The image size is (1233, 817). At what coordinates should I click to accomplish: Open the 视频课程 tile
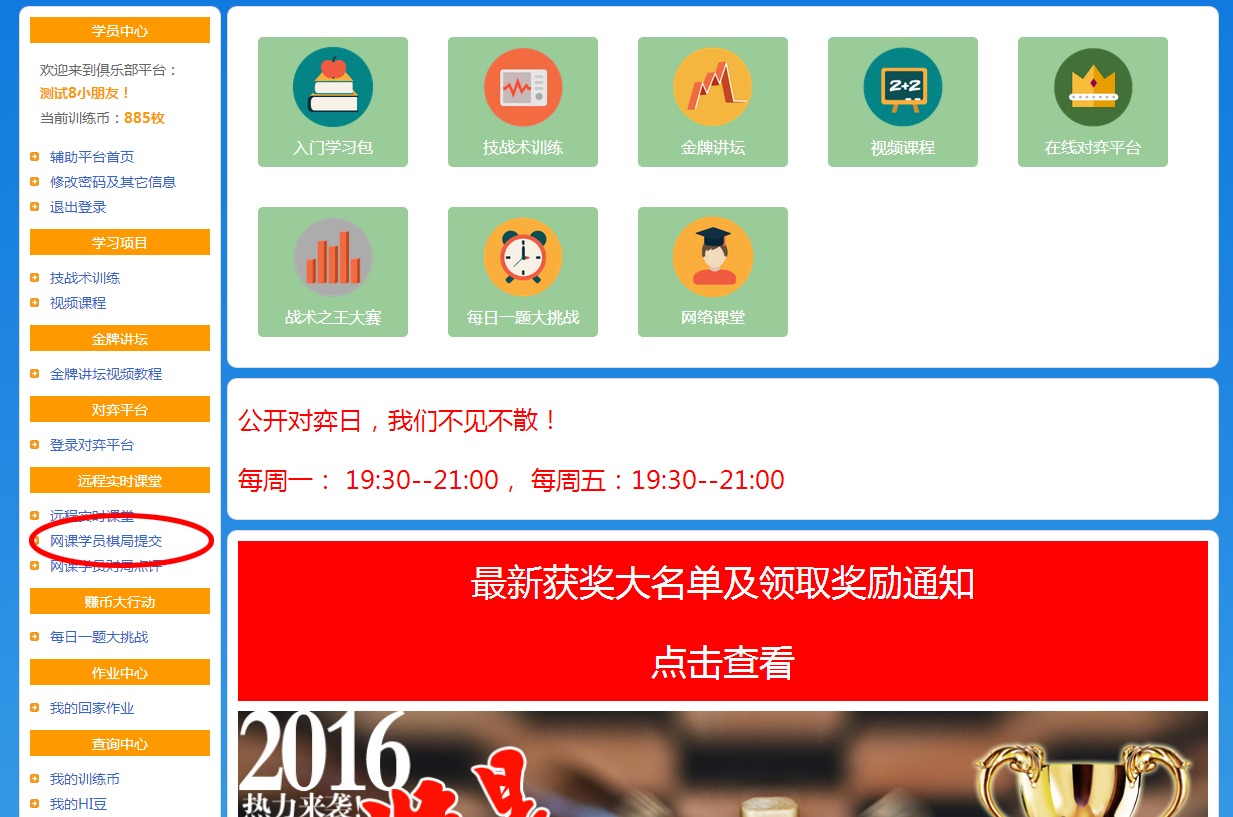(902, 102)
